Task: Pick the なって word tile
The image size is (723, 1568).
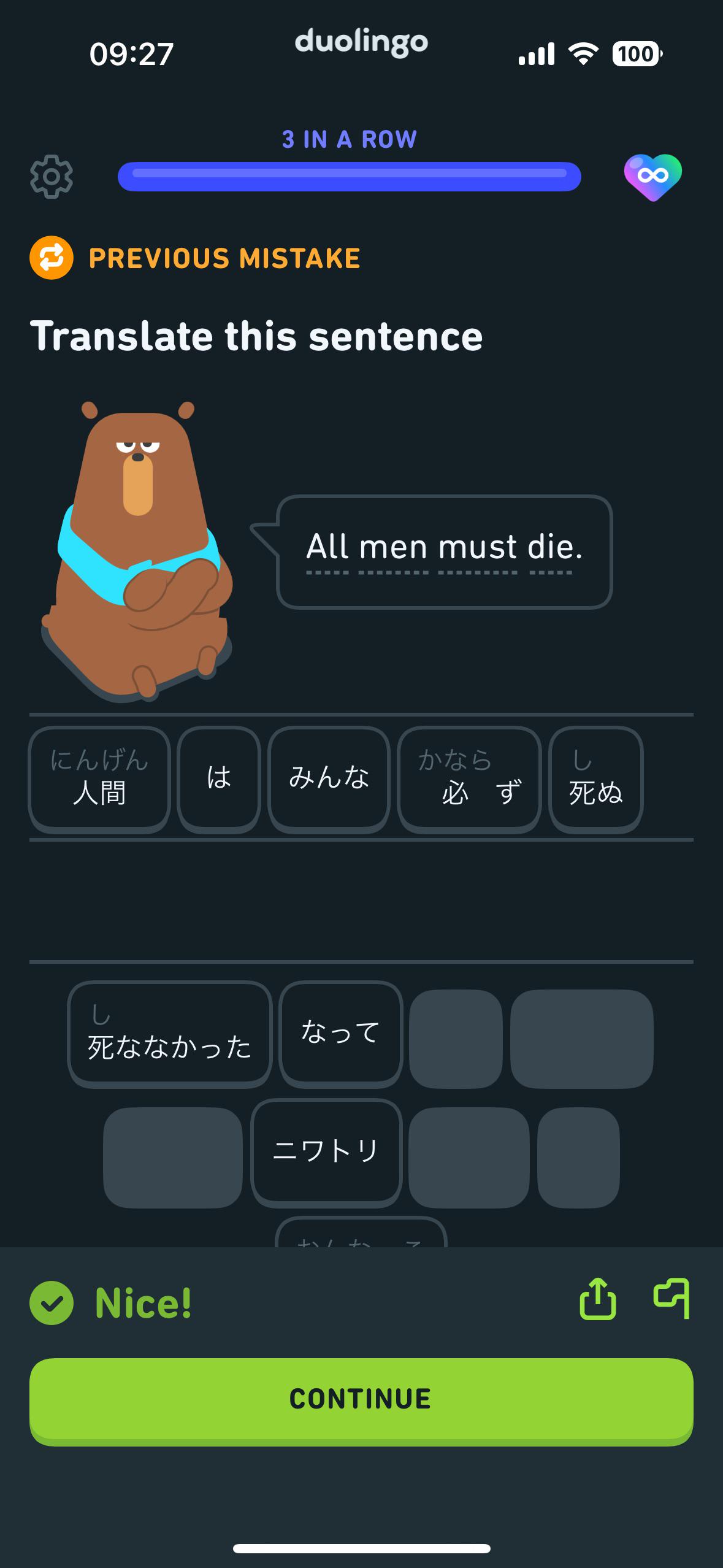Action: tap(340, 1033)
